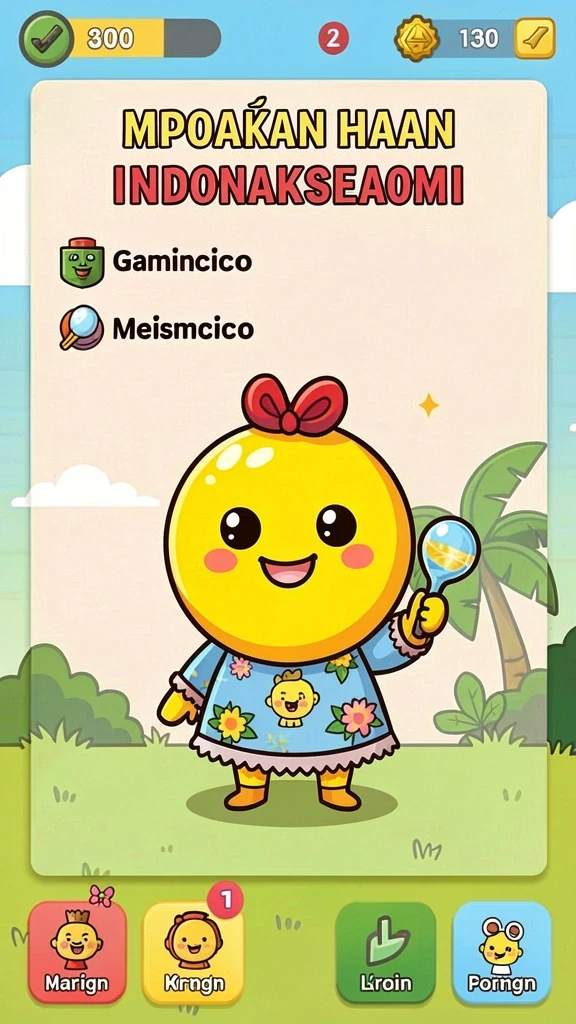Open the red notification badge showing 2

coord(333,39)
